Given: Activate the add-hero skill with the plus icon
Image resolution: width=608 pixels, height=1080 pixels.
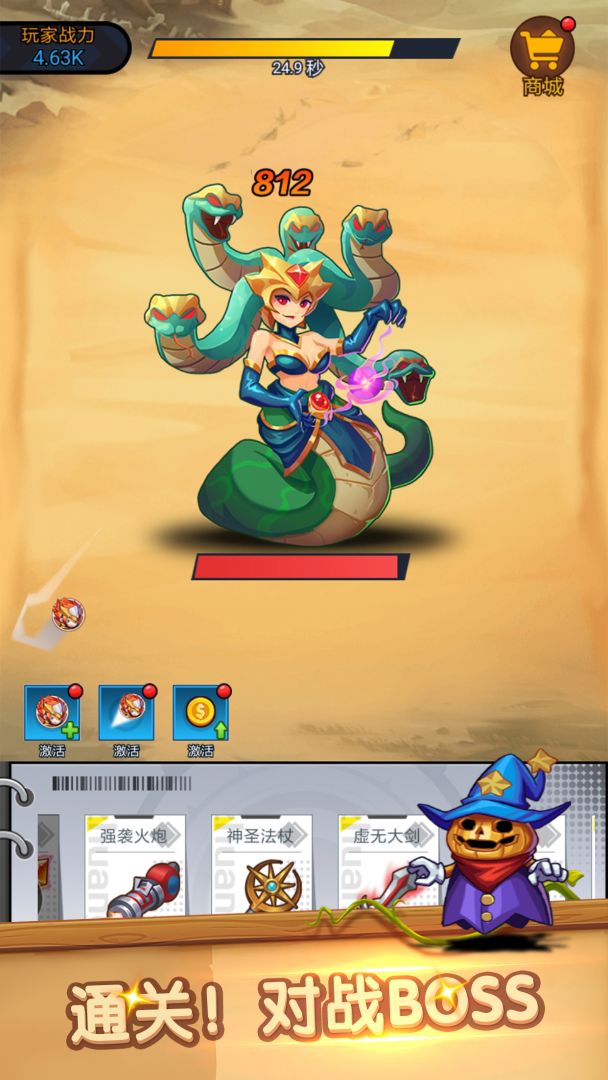Looking at the screenshot, I should [x=52, y=712].
